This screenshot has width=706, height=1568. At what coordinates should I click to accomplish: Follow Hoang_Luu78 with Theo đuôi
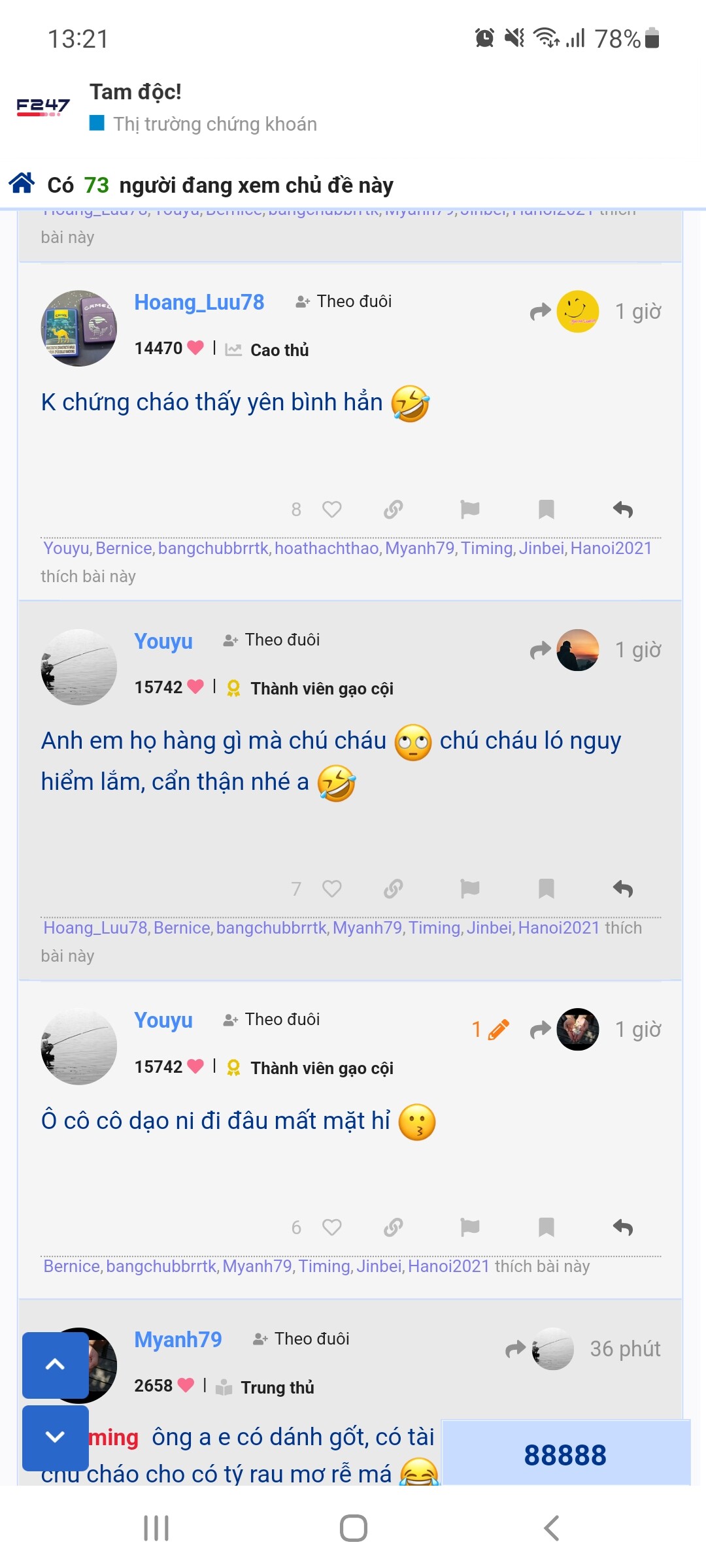pos(344,301)
